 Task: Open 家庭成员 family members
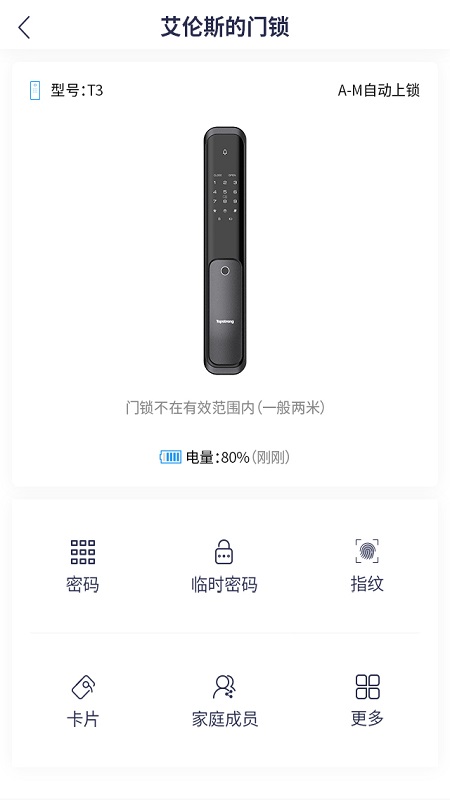click(x=224, y=701)
